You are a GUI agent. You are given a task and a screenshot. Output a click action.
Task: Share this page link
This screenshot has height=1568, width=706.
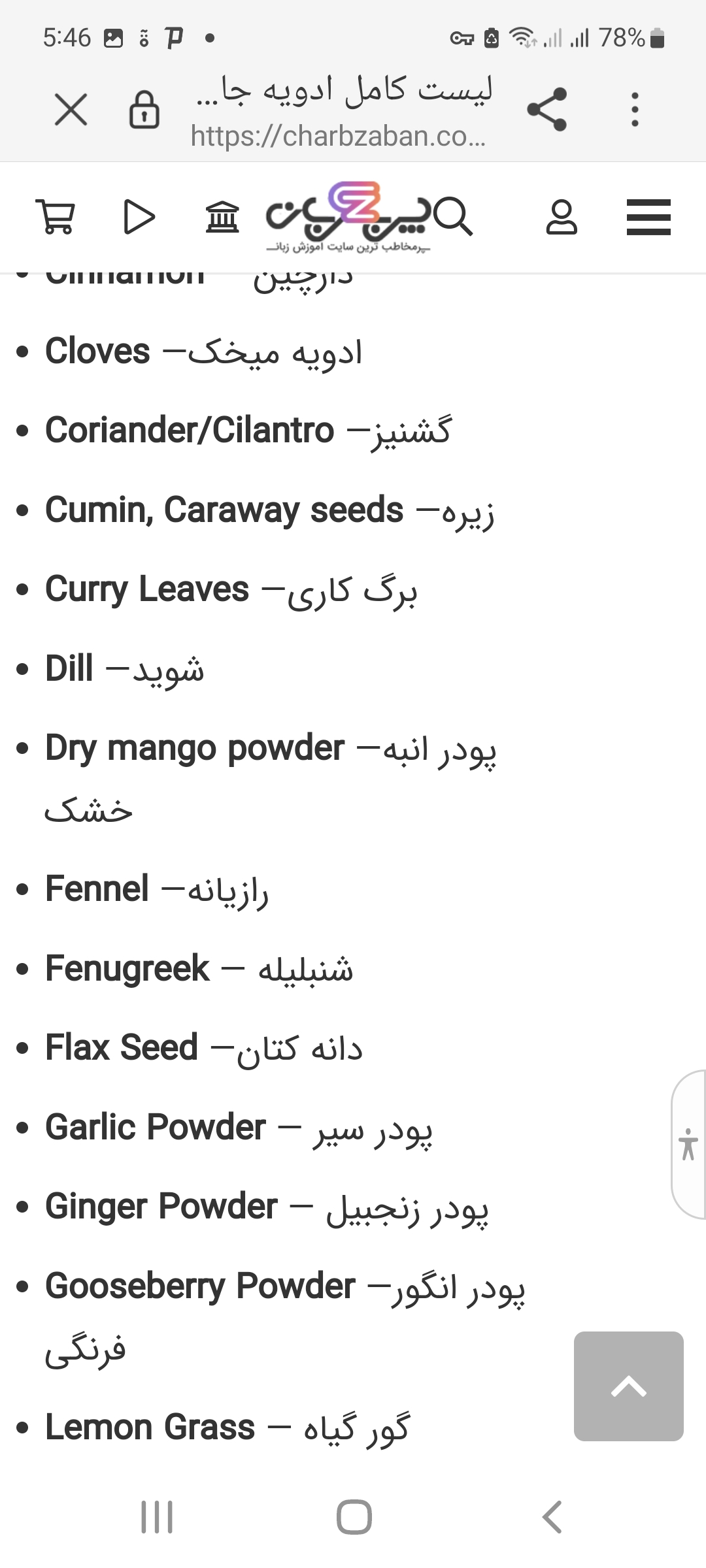(x=546, y=109)
